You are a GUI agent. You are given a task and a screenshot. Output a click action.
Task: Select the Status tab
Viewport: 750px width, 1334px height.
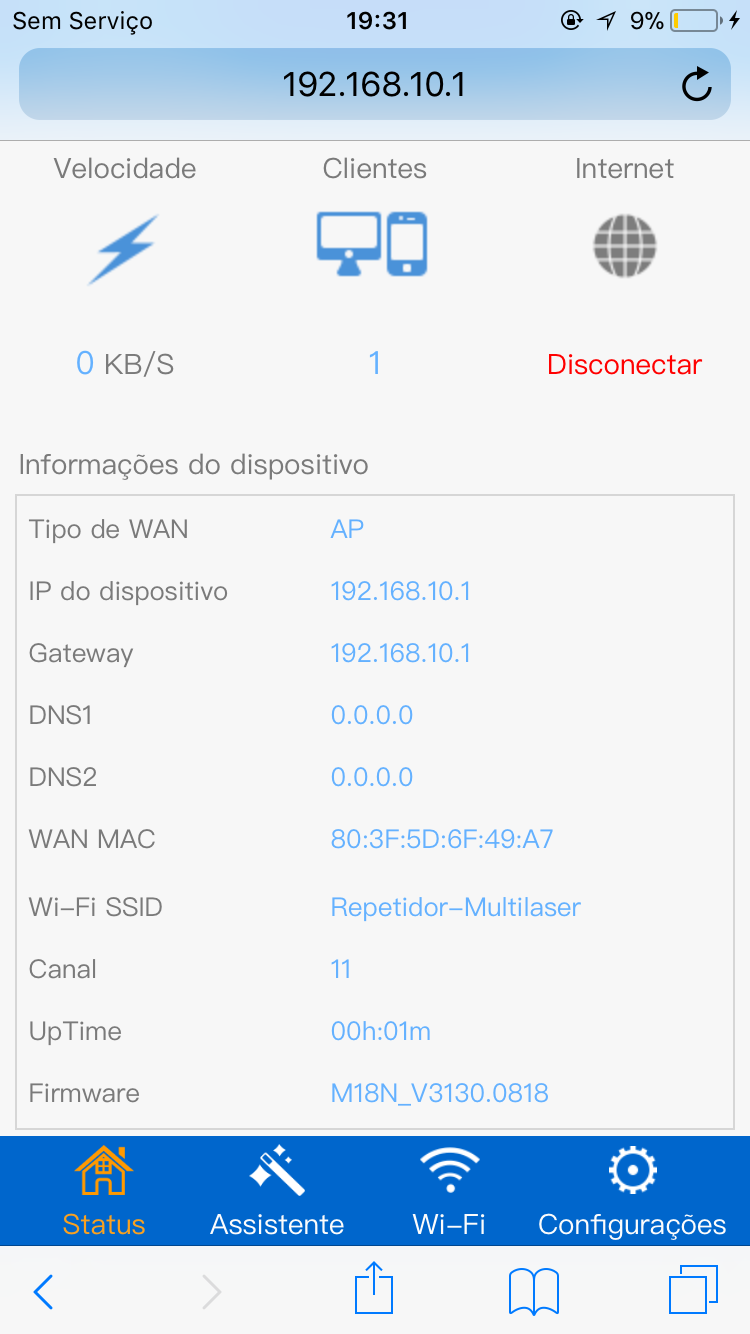104,1191
